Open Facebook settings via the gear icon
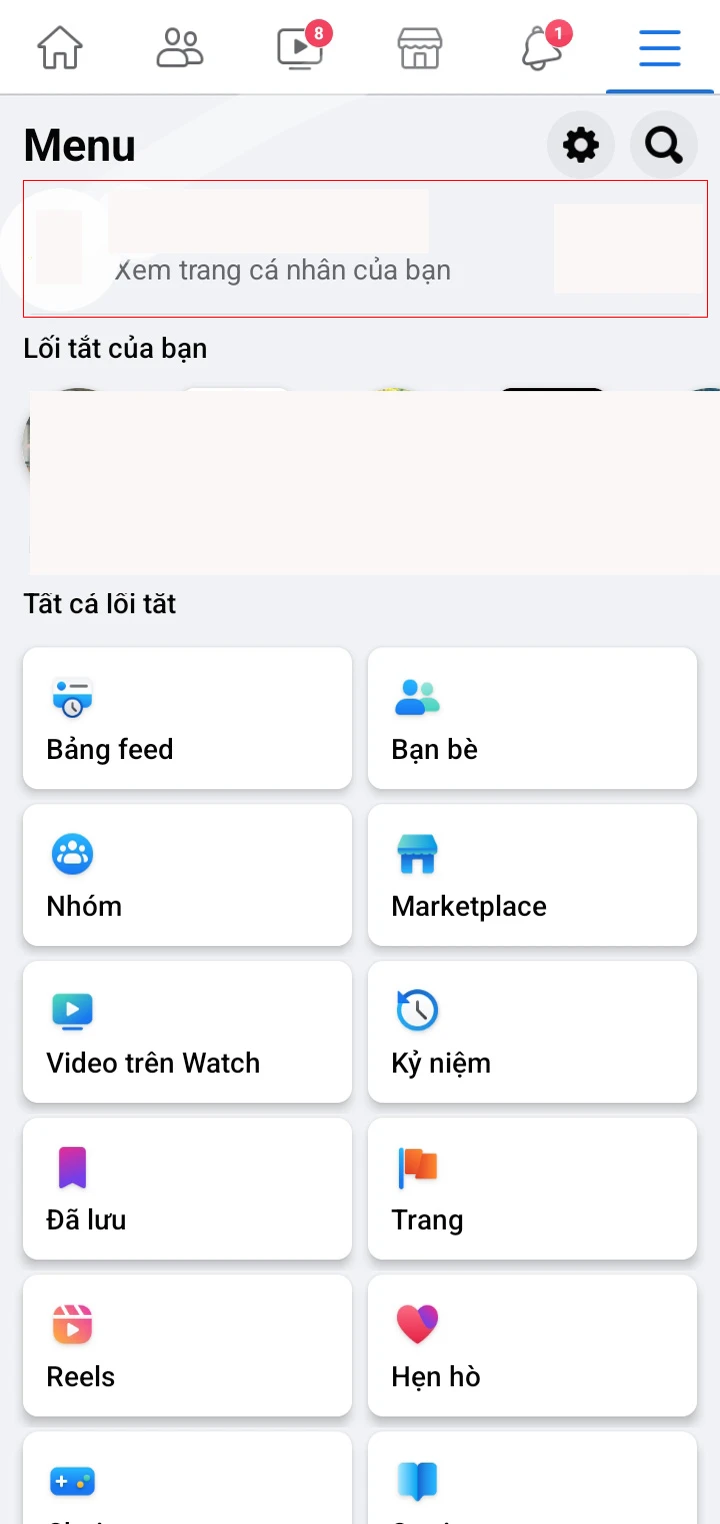Viewport: 720px width, 1524px height. tap(581, 145)
